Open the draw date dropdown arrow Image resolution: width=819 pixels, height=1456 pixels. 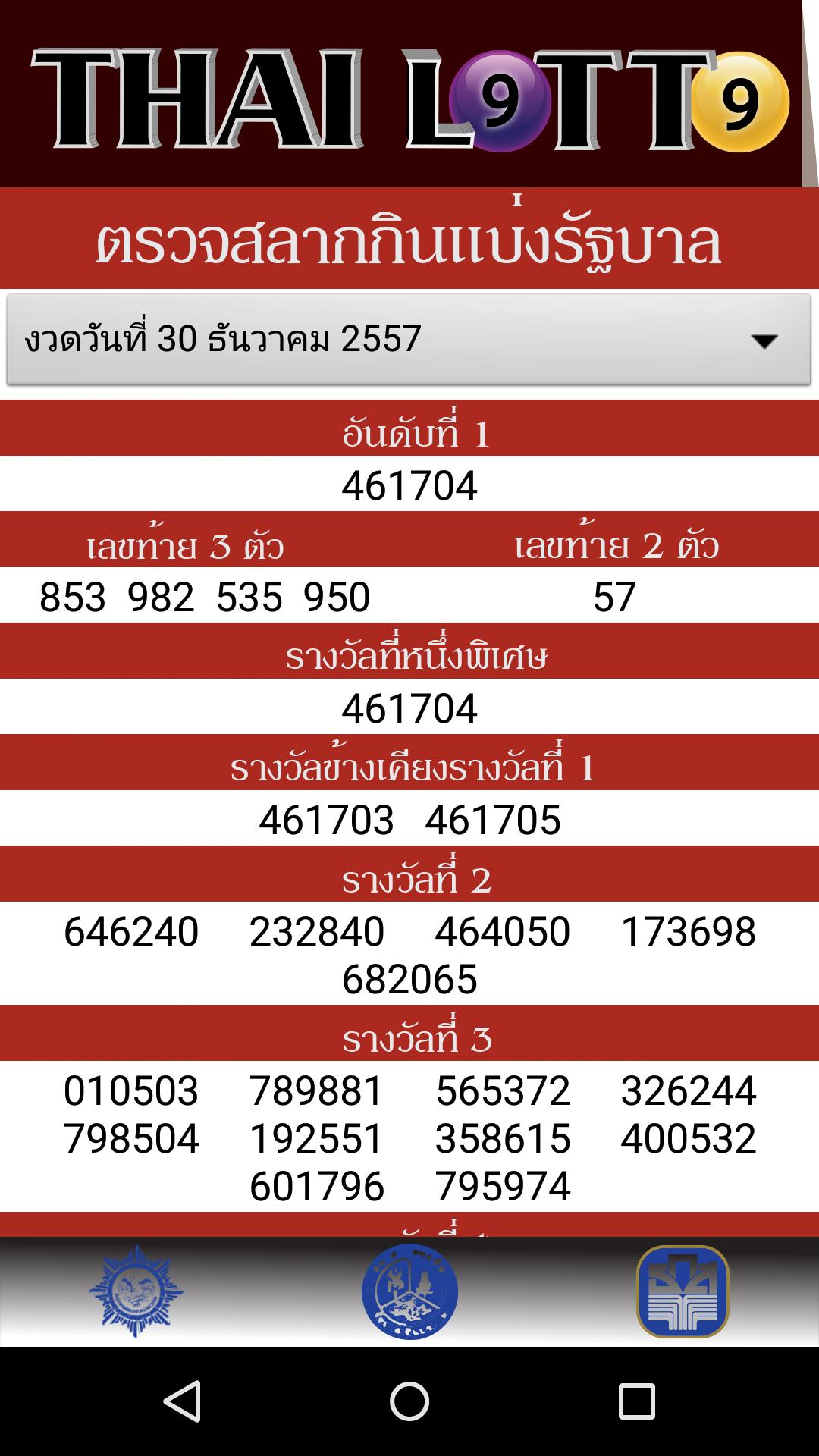[x=768, y=340]
